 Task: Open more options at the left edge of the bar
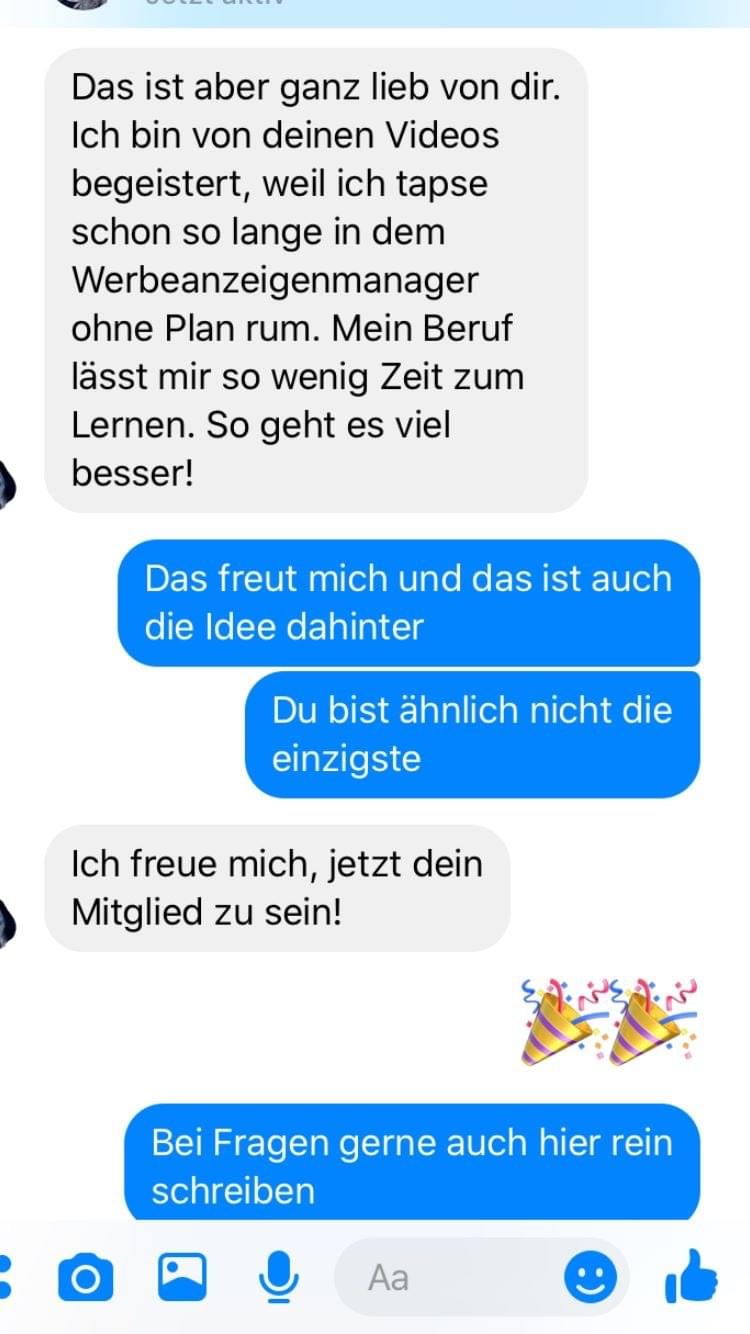[5, 1278]
